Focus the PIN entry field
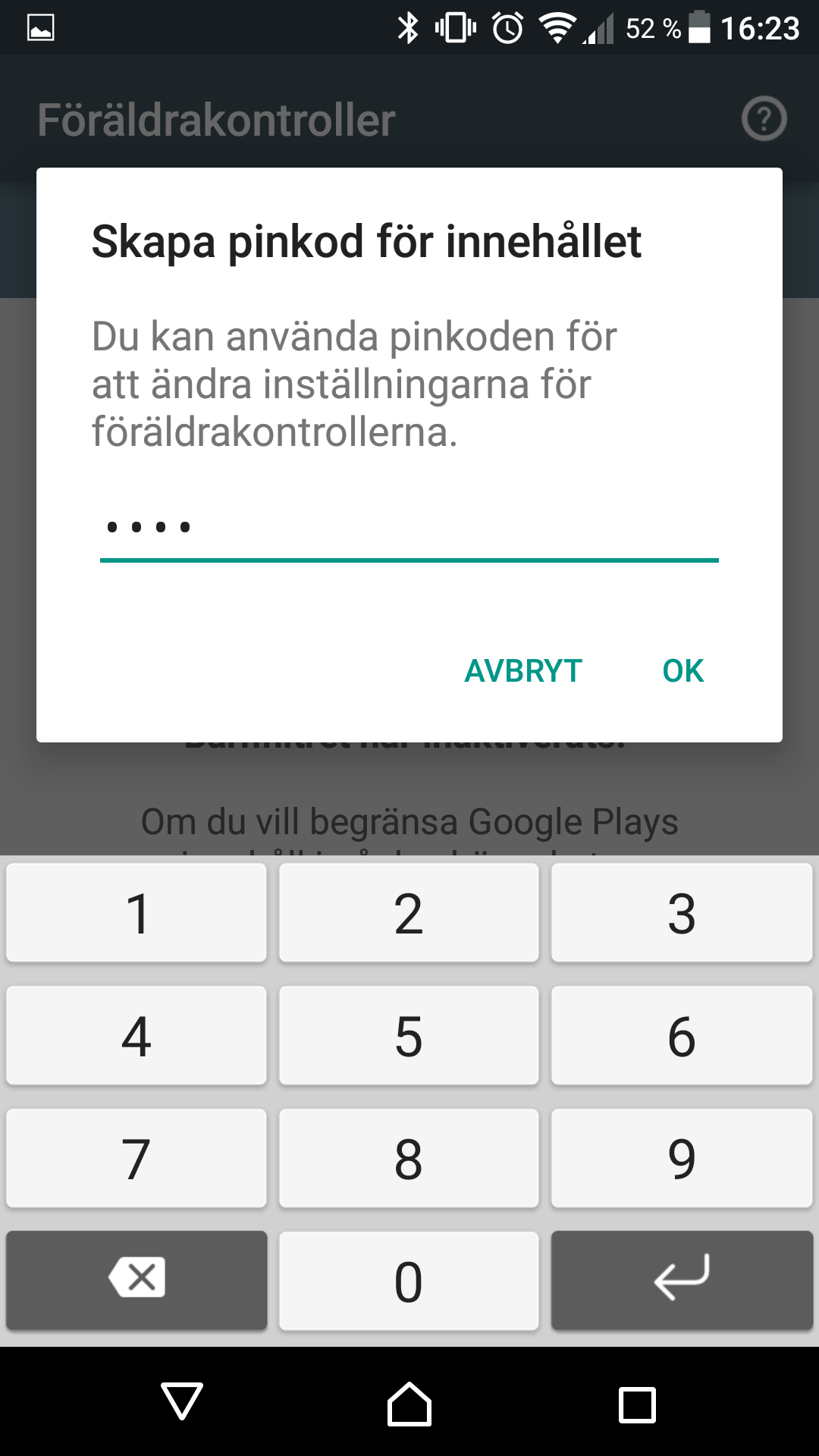The height and width of the screenshot is (1456, 819). point(409,529)
